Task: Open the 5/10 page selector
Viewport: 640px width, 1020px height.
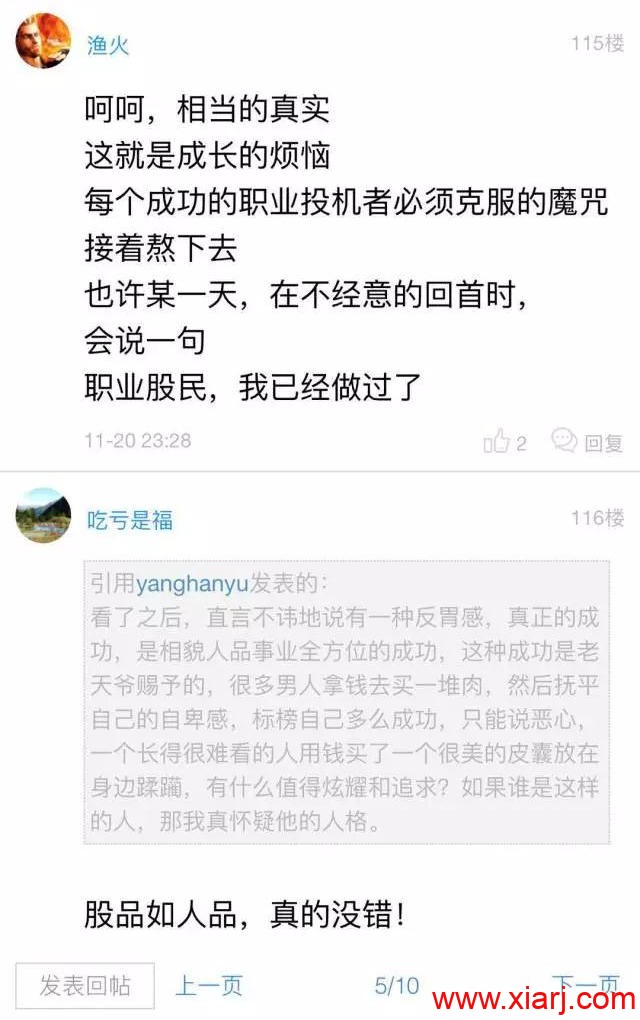Action: point(397,986)
